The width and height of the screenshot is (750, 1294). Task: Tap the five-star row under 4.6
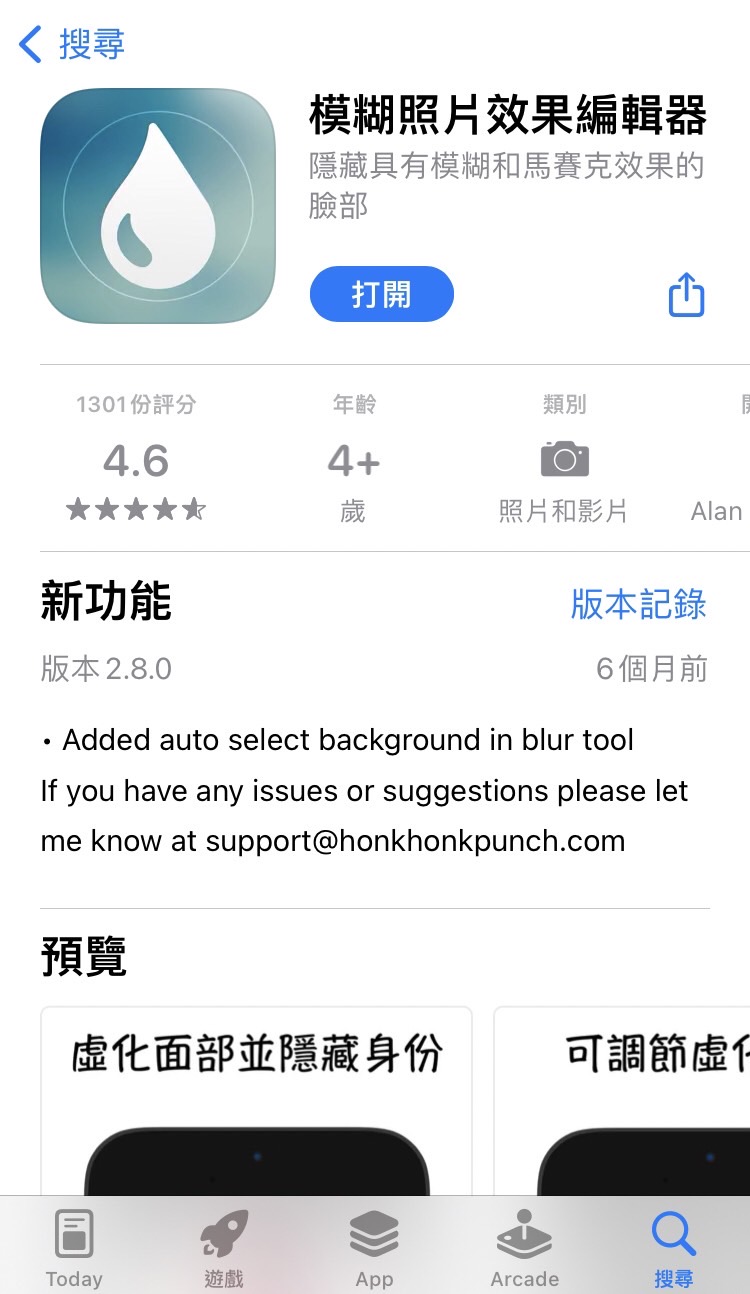coord(135,508)
